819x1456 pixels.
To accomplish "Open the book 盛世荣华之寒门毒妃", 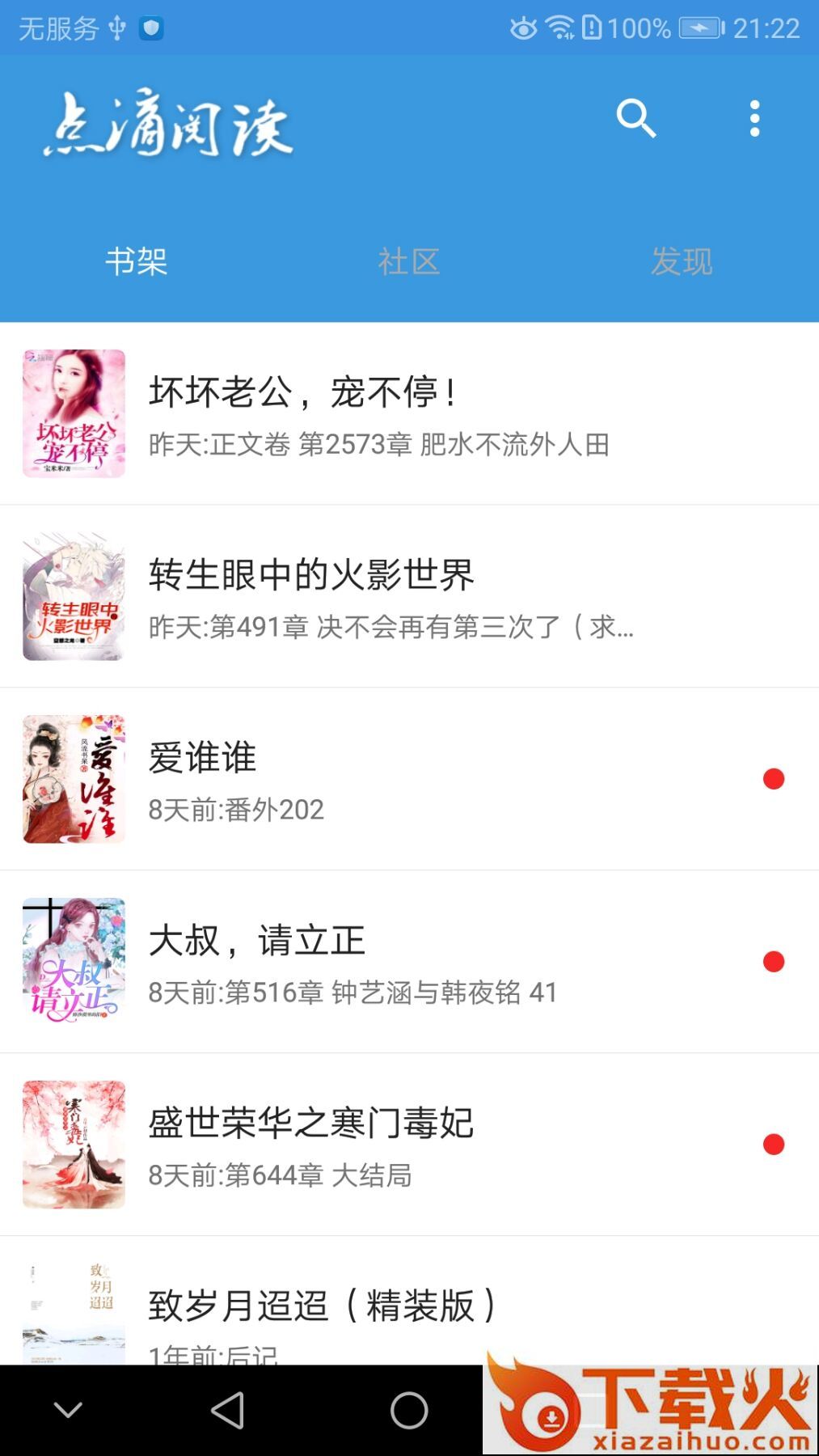I will [409, 1145].
